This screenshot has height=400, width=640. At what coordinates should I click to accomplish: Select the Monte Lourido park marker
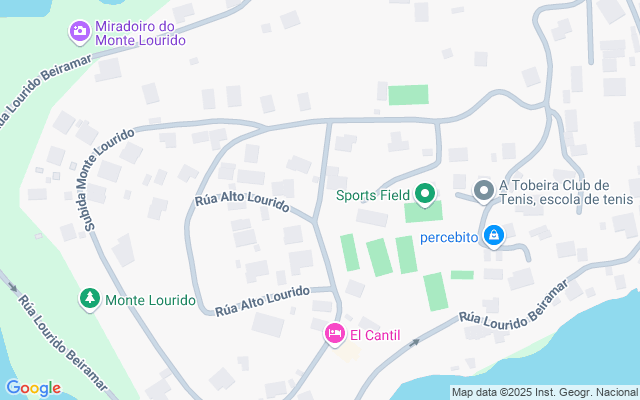pyautogui.click(x=90, y=299)
